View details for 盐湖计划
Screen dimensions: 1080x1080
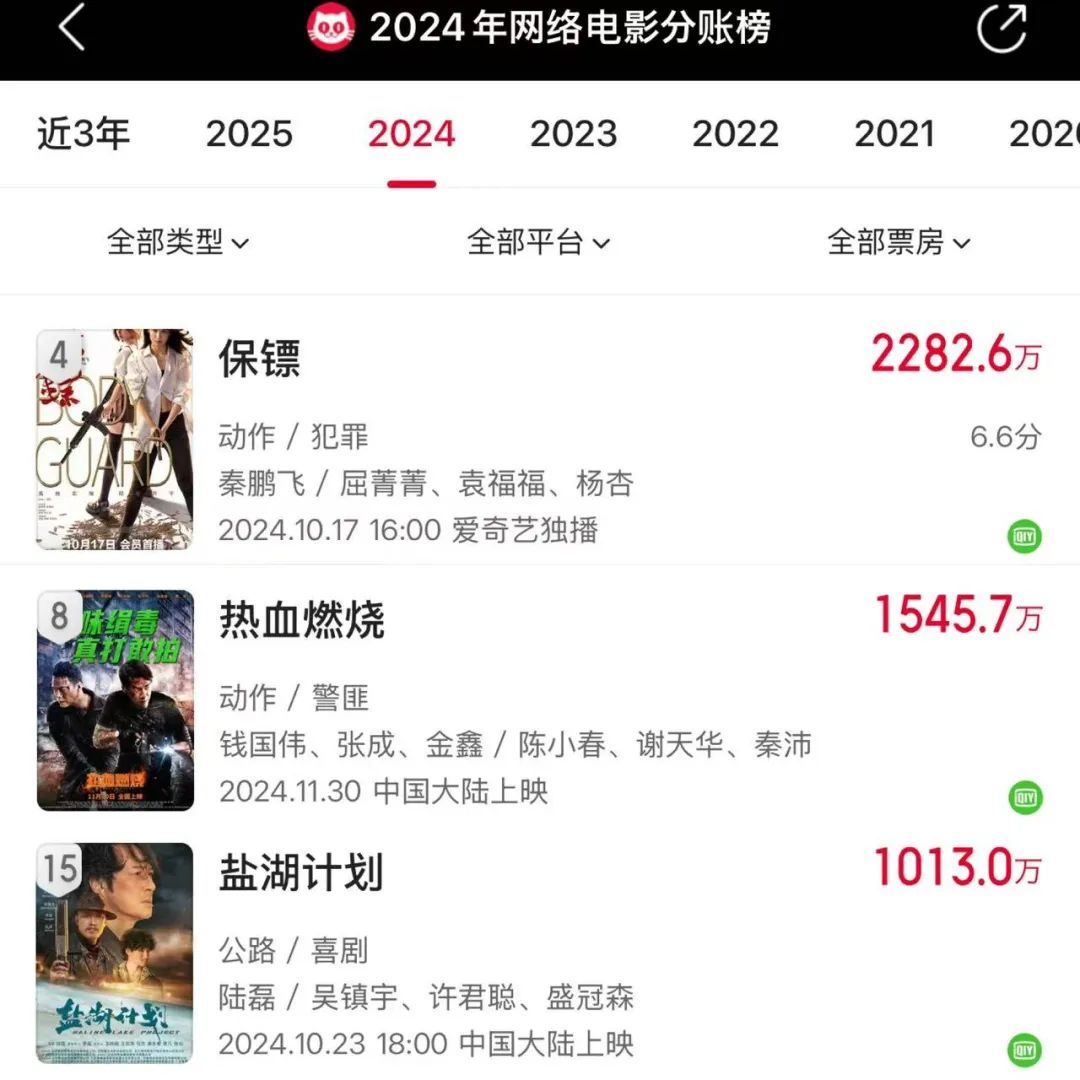pos(301,872)
